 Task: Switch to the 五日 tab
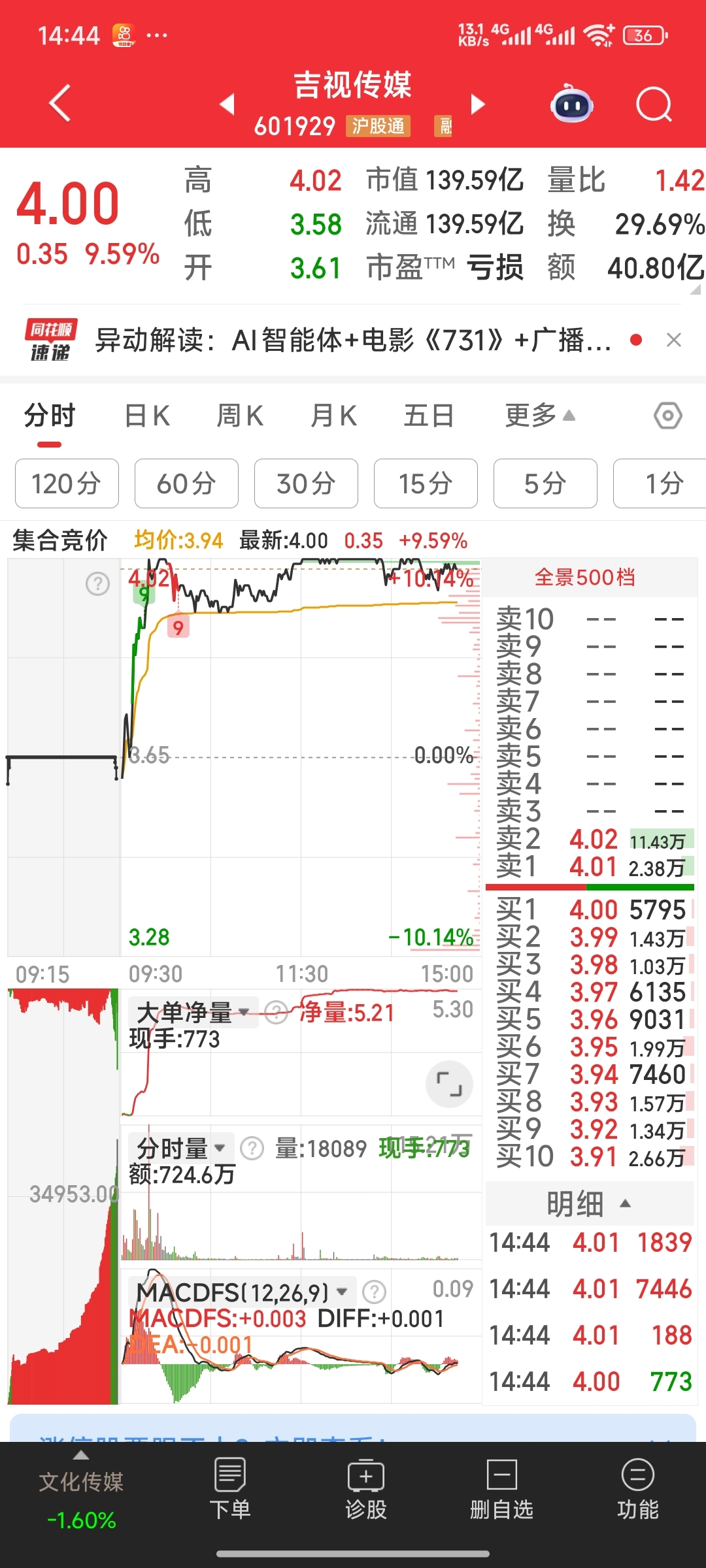pos(428,415)
